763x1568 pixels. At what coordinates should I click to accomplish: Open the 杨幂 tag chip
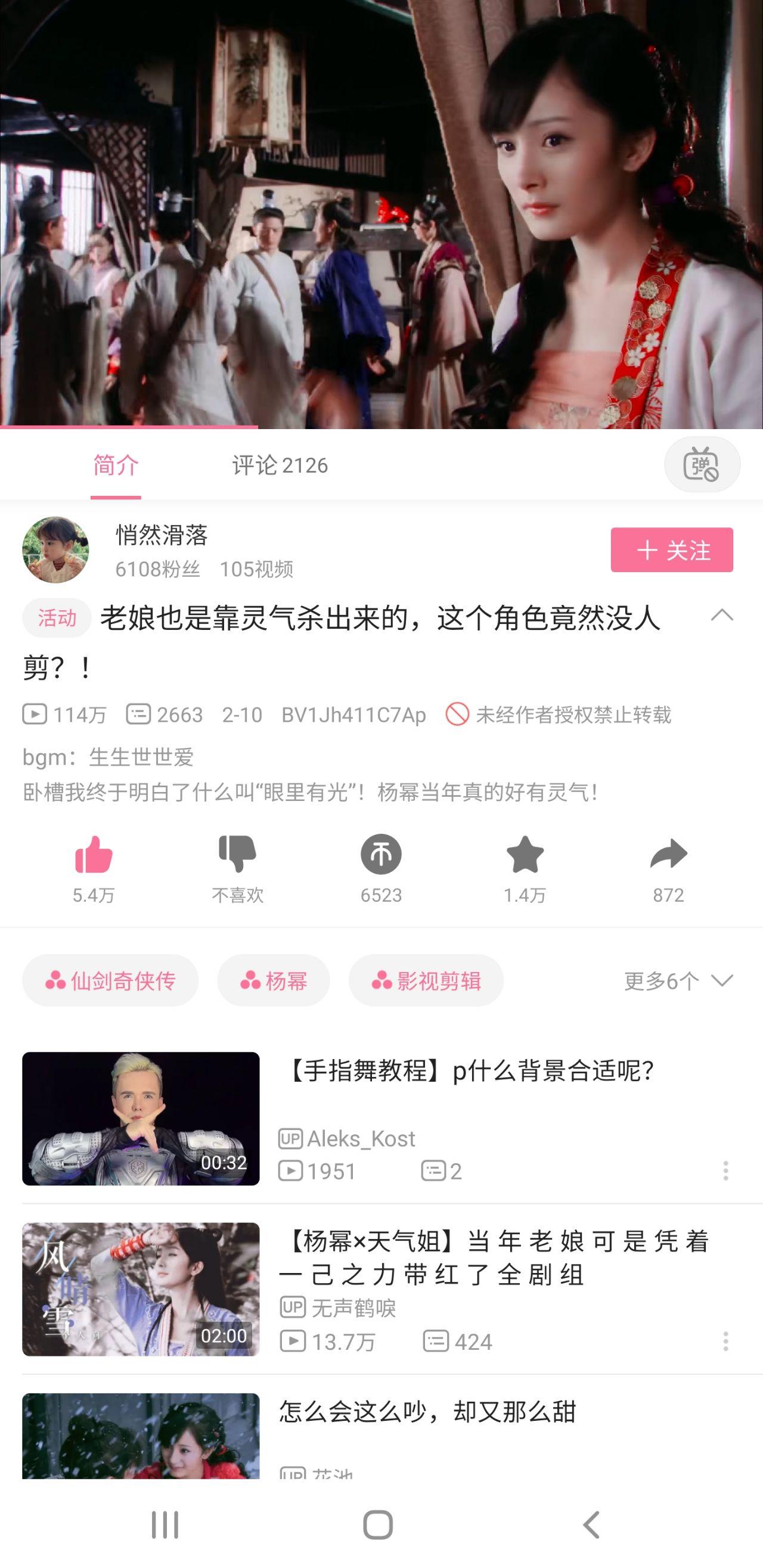point(274,980)
